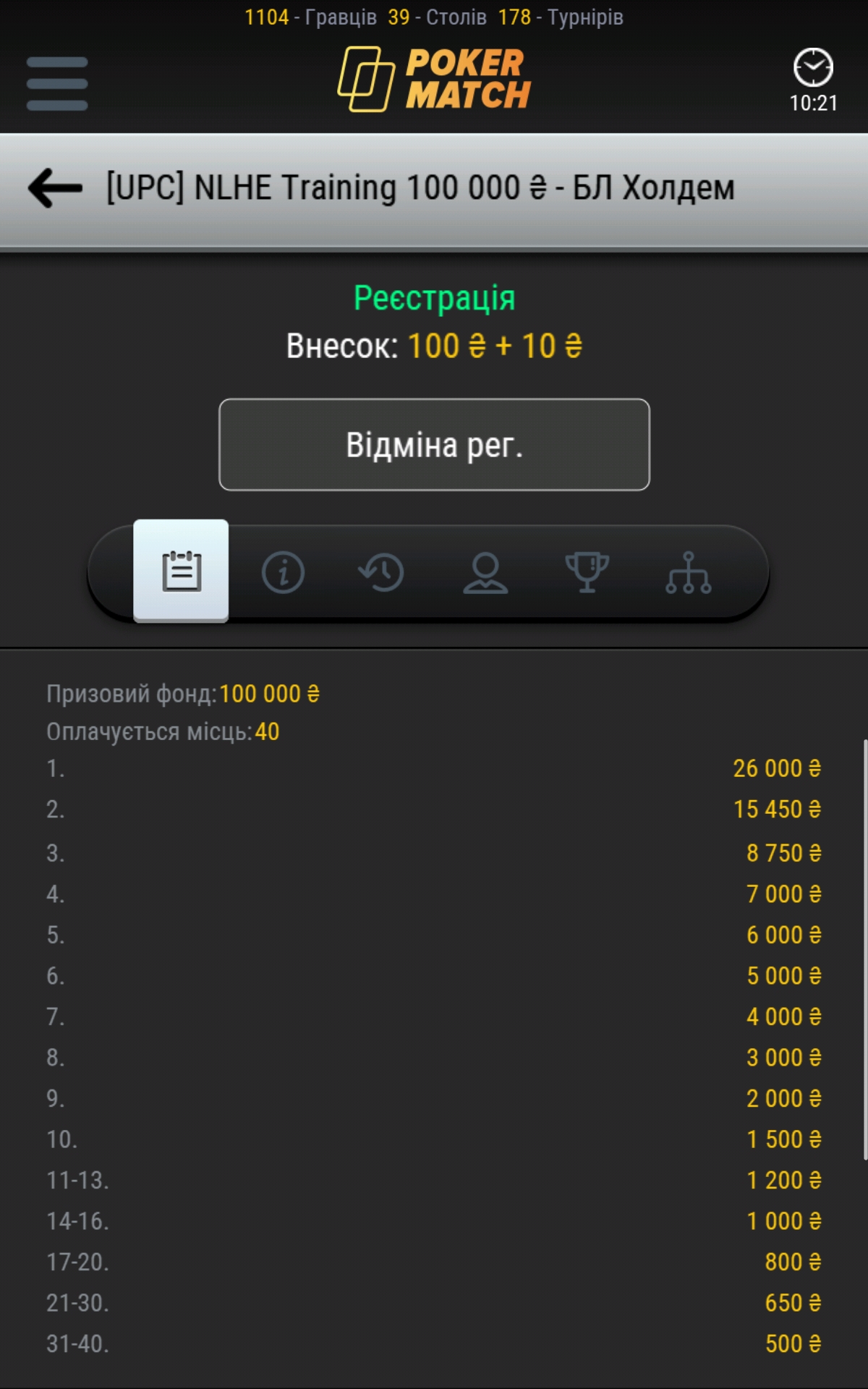Switch to the players tab
This screenshot has width=868, height=1389.
[x=485, y=572]
